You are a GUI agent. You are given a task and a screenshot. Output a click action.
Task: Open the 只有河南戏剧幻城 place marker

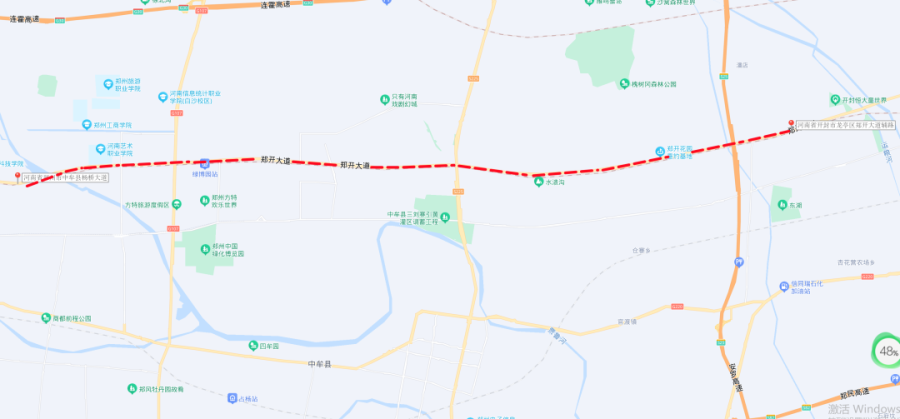tap(383, 98)
